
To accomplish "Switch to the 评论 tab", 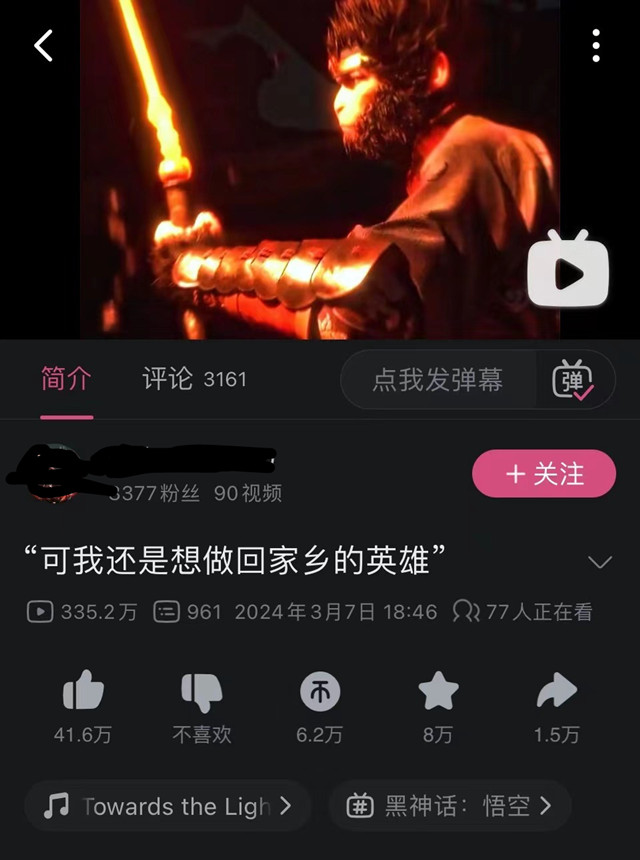I will 193,379.
